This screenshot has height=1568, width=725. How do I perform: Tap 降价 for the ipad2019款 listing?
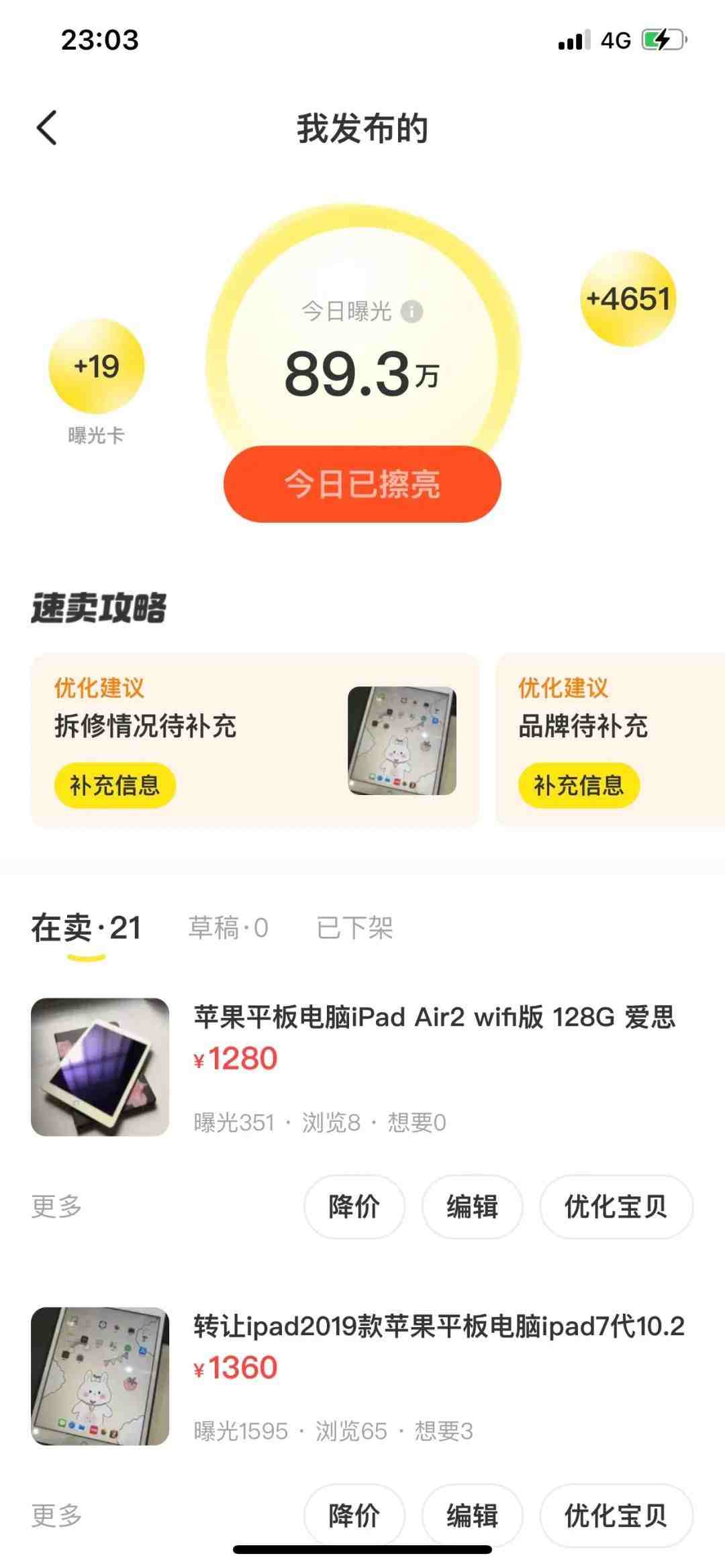354,1515
